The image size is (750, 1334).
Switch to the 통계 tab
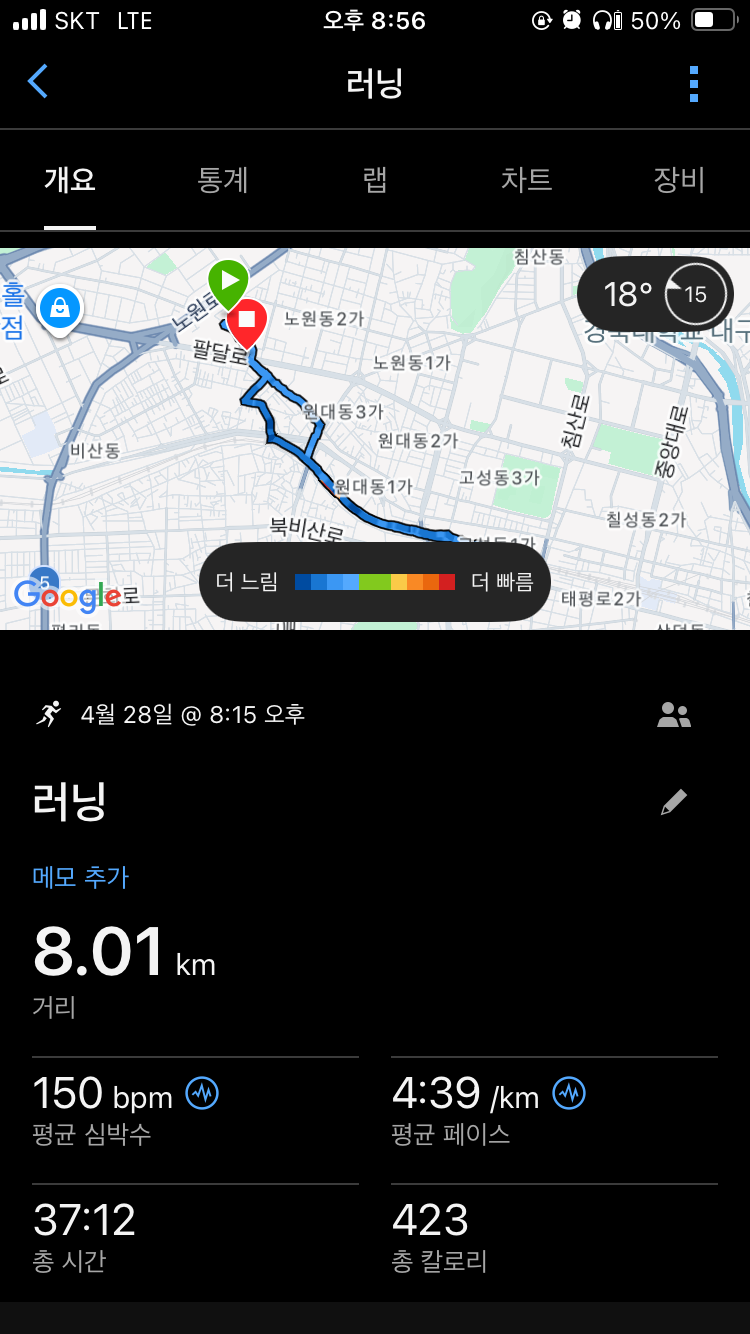(x=223, y=180)
